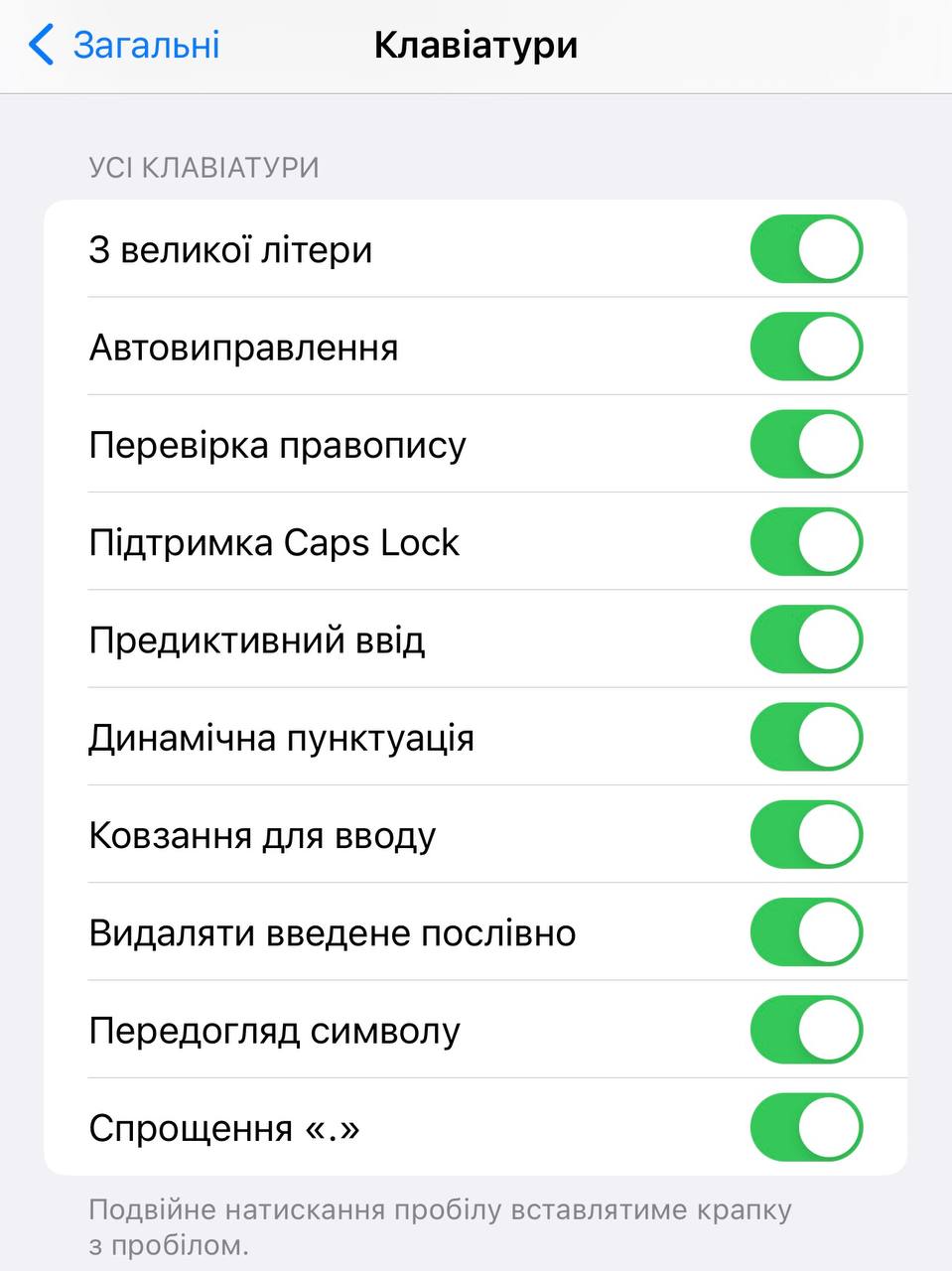The width and height of the screenshot is (952, 1271).
Task: Disable Предиктивний ввід switch
Action: click(805, 639)
